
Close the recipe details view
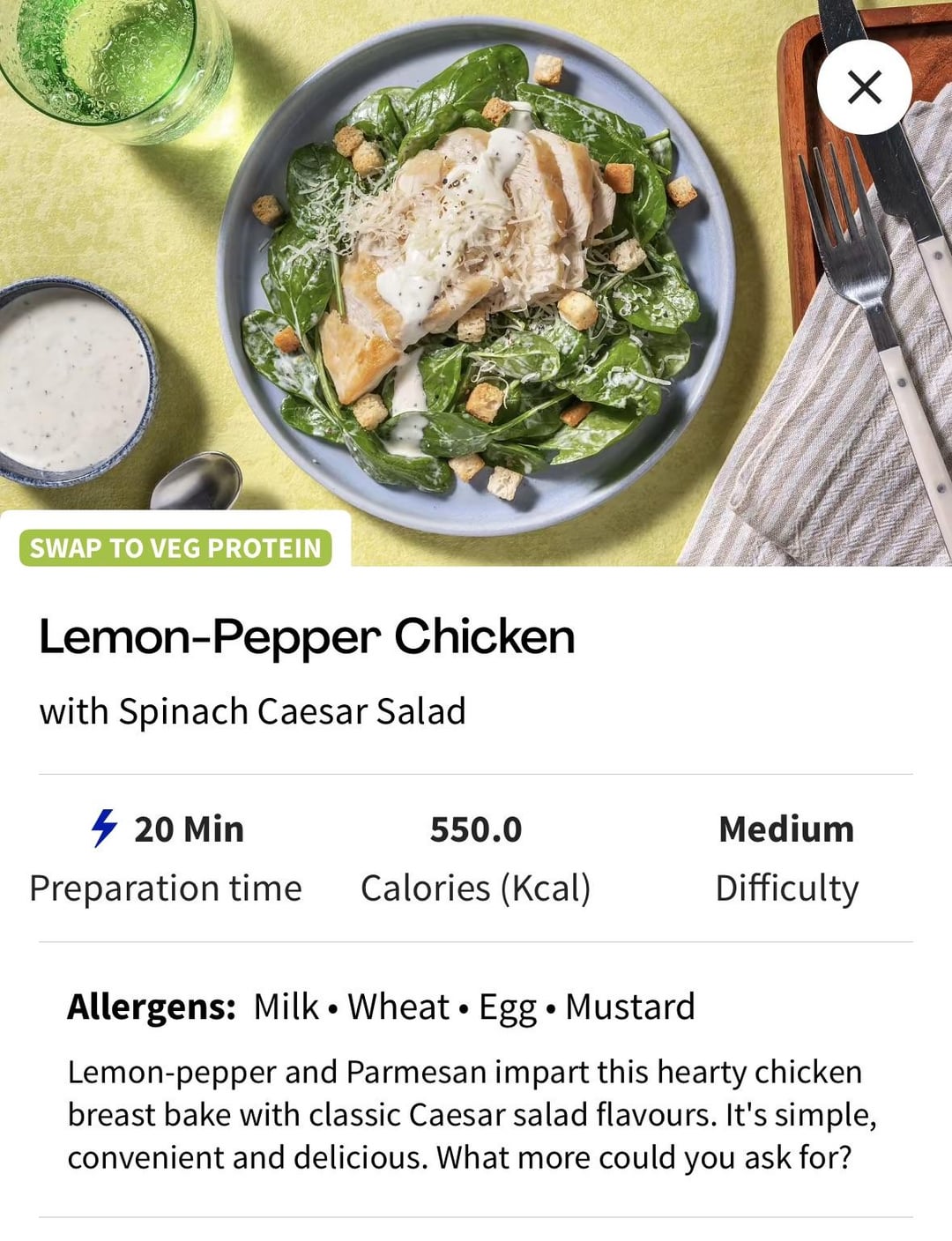pyautogui.click(x=864, y=87)
